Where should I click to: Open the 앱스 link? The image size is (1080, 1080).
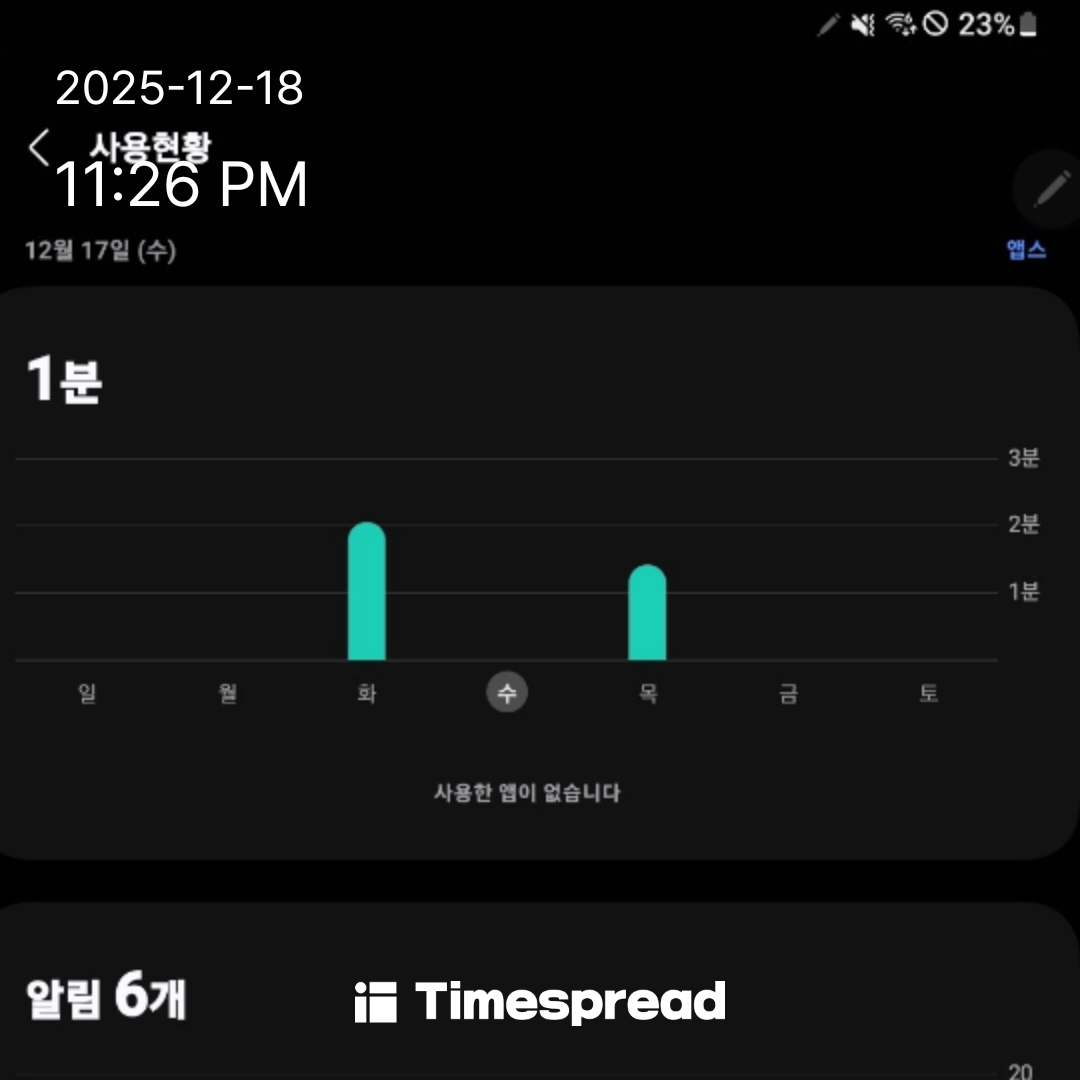click(x=1026, y=250)
